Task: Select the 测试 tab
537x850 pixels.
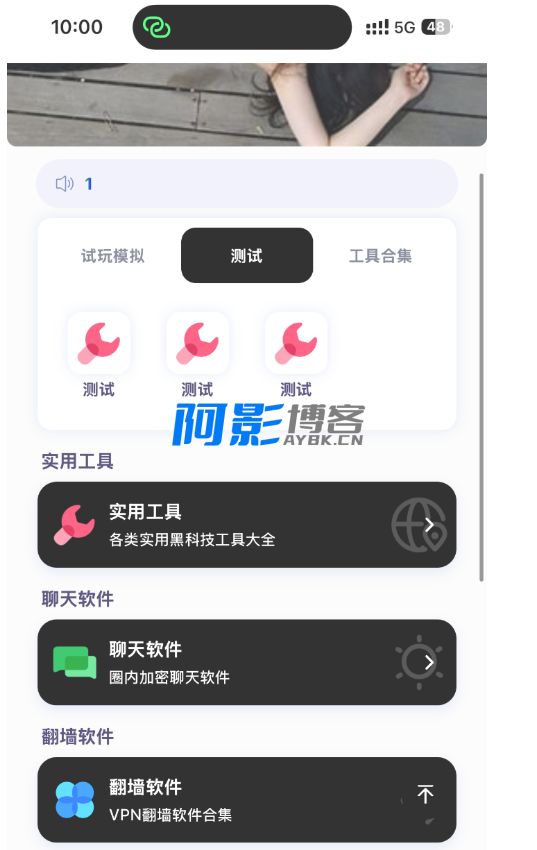Action: click(x=247, y=255)
